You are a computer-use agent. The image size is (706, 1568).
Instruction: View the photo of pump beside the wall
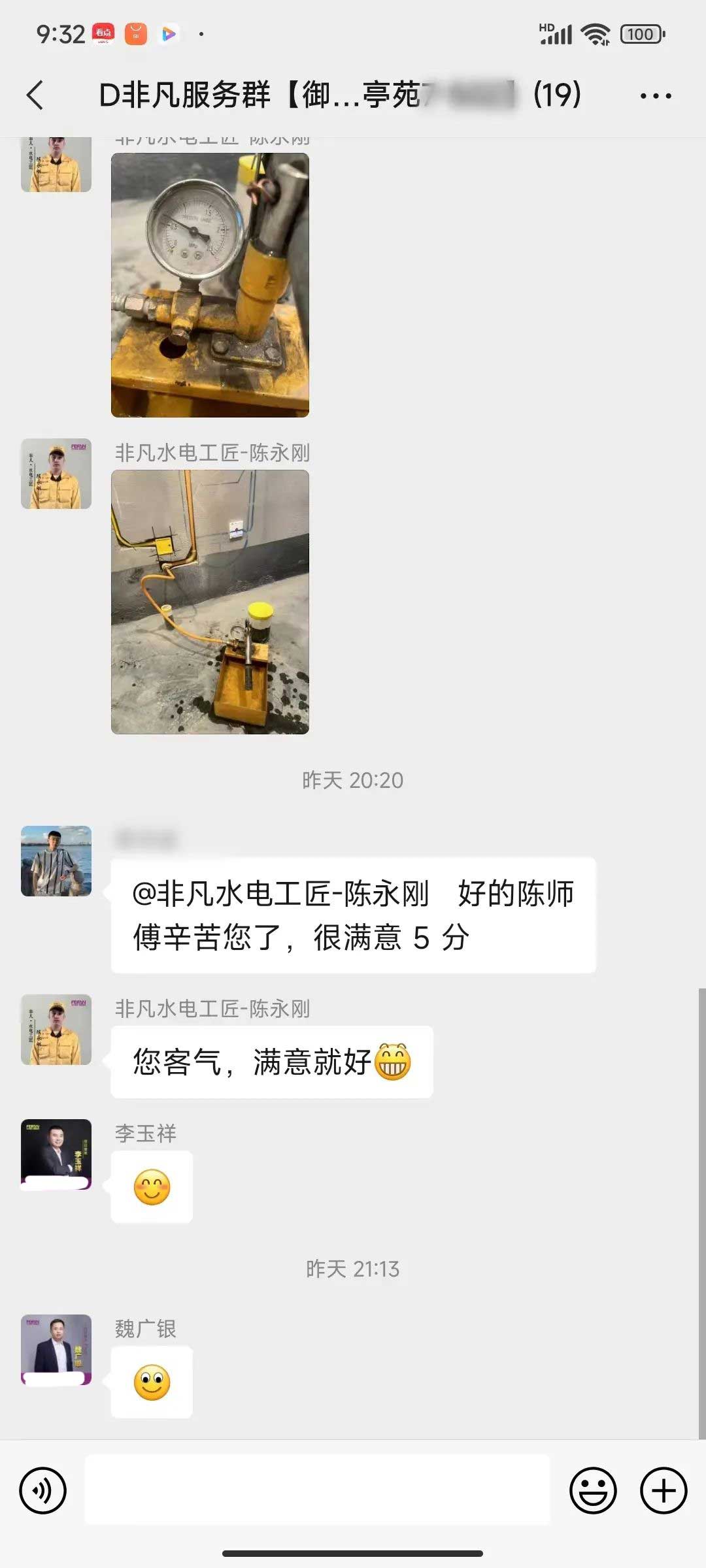(x=210, y=602)
